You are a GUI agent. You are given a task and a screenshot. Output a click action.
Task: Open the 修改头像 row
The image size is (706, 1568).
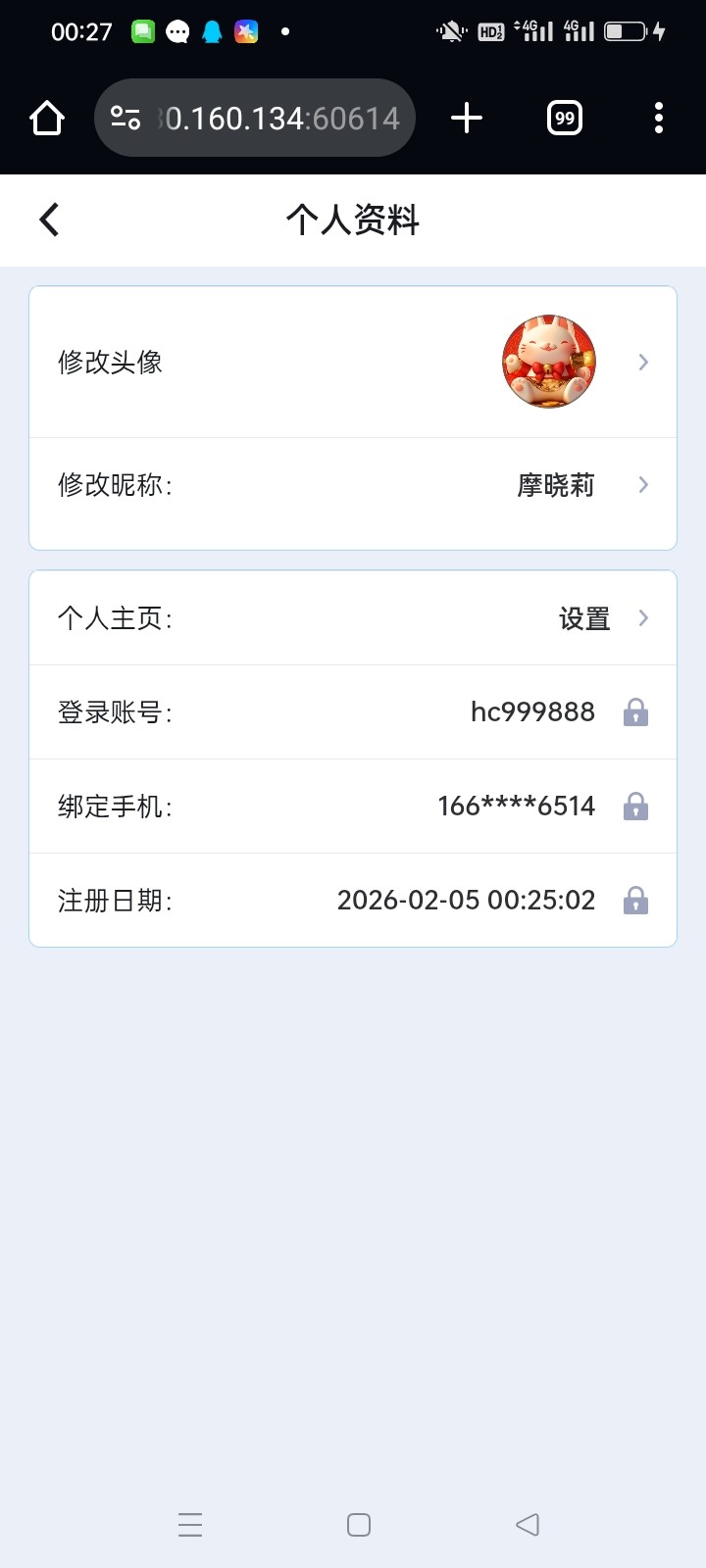click(x=353, y=363)
